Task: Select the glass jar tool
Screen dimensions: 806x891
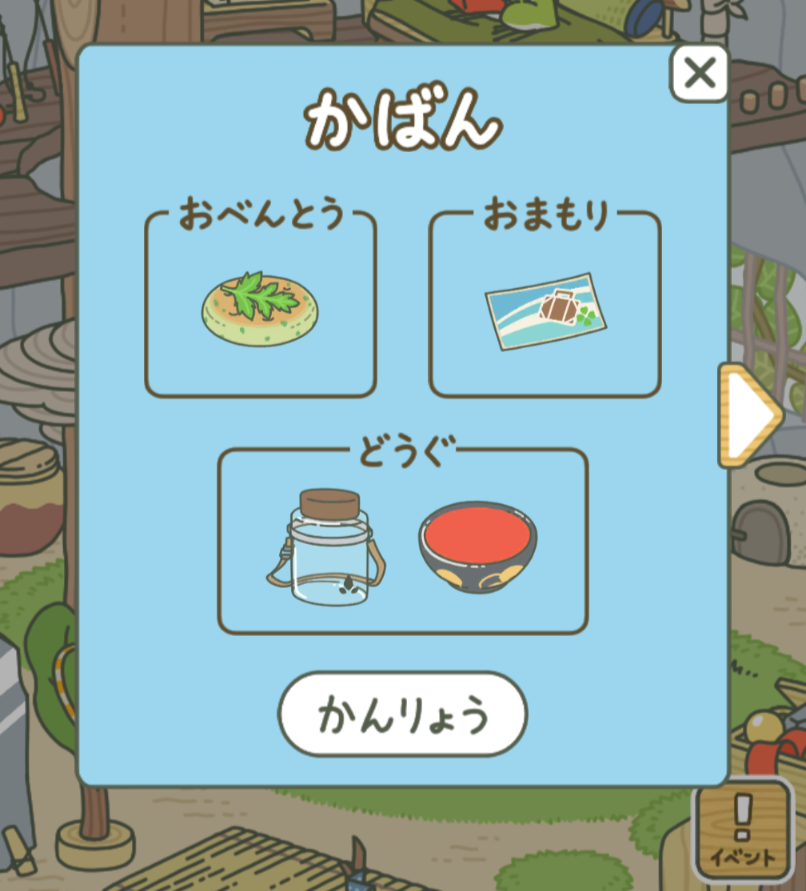Action: tap(327, 547)
